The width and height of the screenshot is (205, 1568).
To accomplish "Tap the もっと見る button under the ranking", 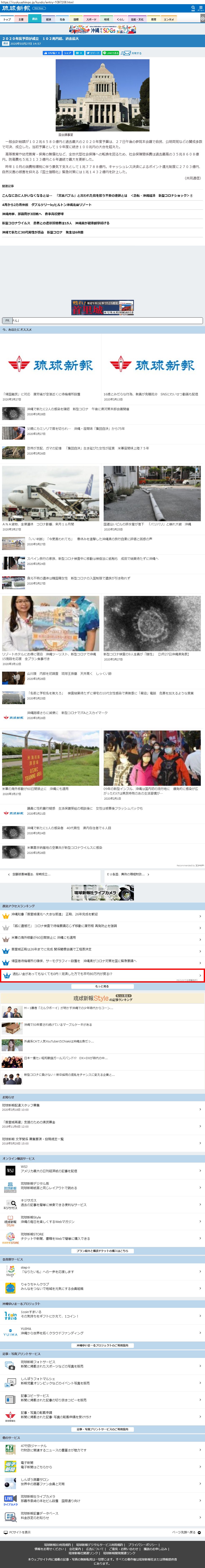I will (x=102, y=986).
